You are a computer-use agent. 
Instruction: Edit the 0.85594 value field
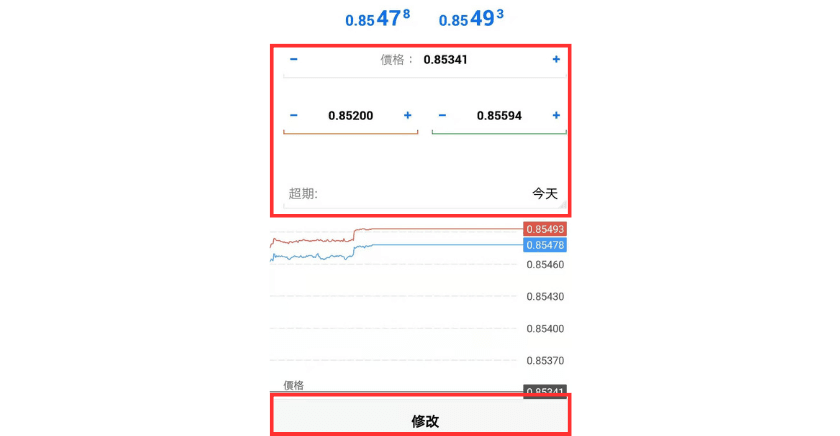pos(499,116)
